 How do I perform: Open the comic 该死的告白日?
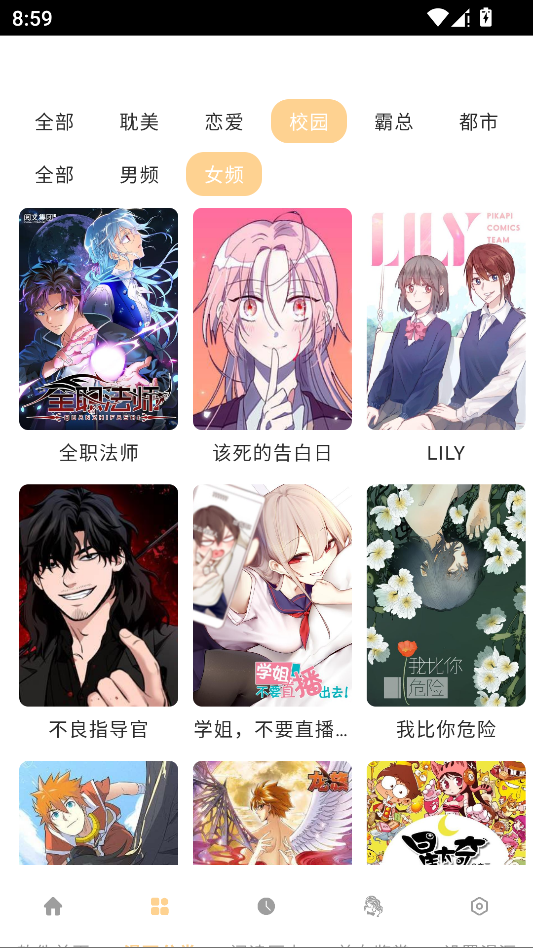pos(272,336)
